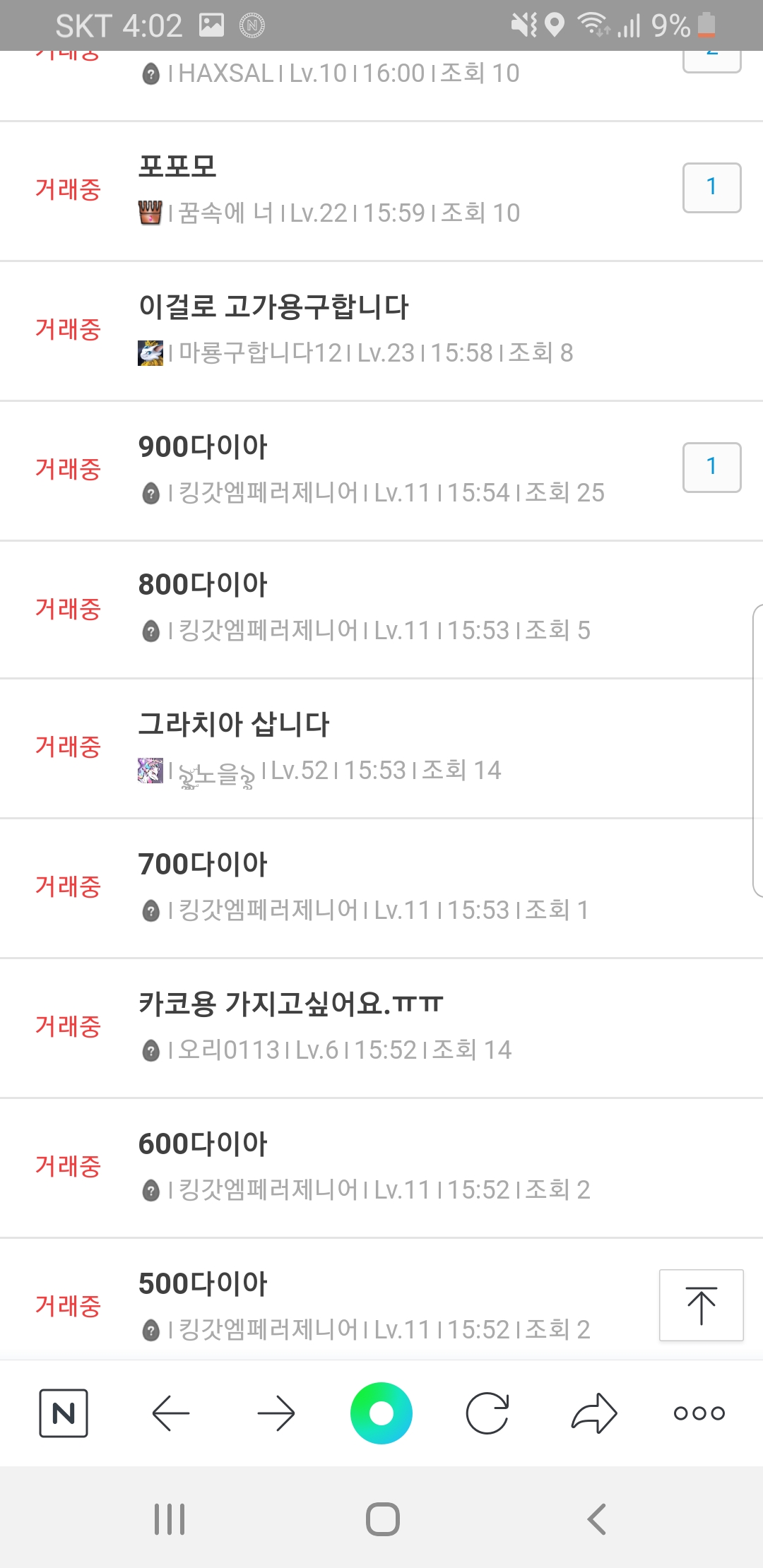Open the 900다이아 post
Viewport: 763px width, 1568px height.
coord(203,446)
